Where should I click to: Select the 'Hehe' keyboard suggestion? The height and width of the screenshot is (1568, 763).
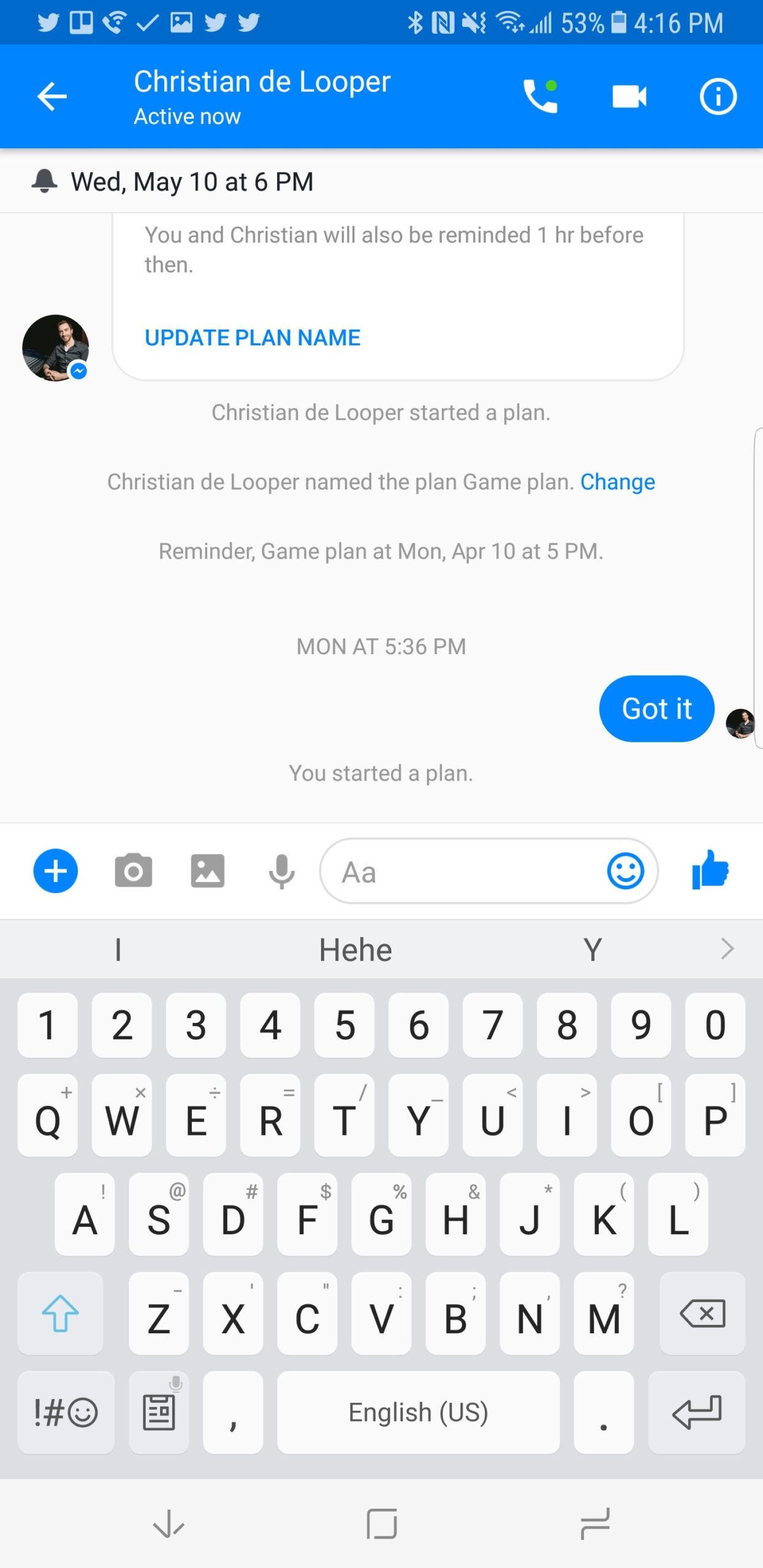coord(355,950)
